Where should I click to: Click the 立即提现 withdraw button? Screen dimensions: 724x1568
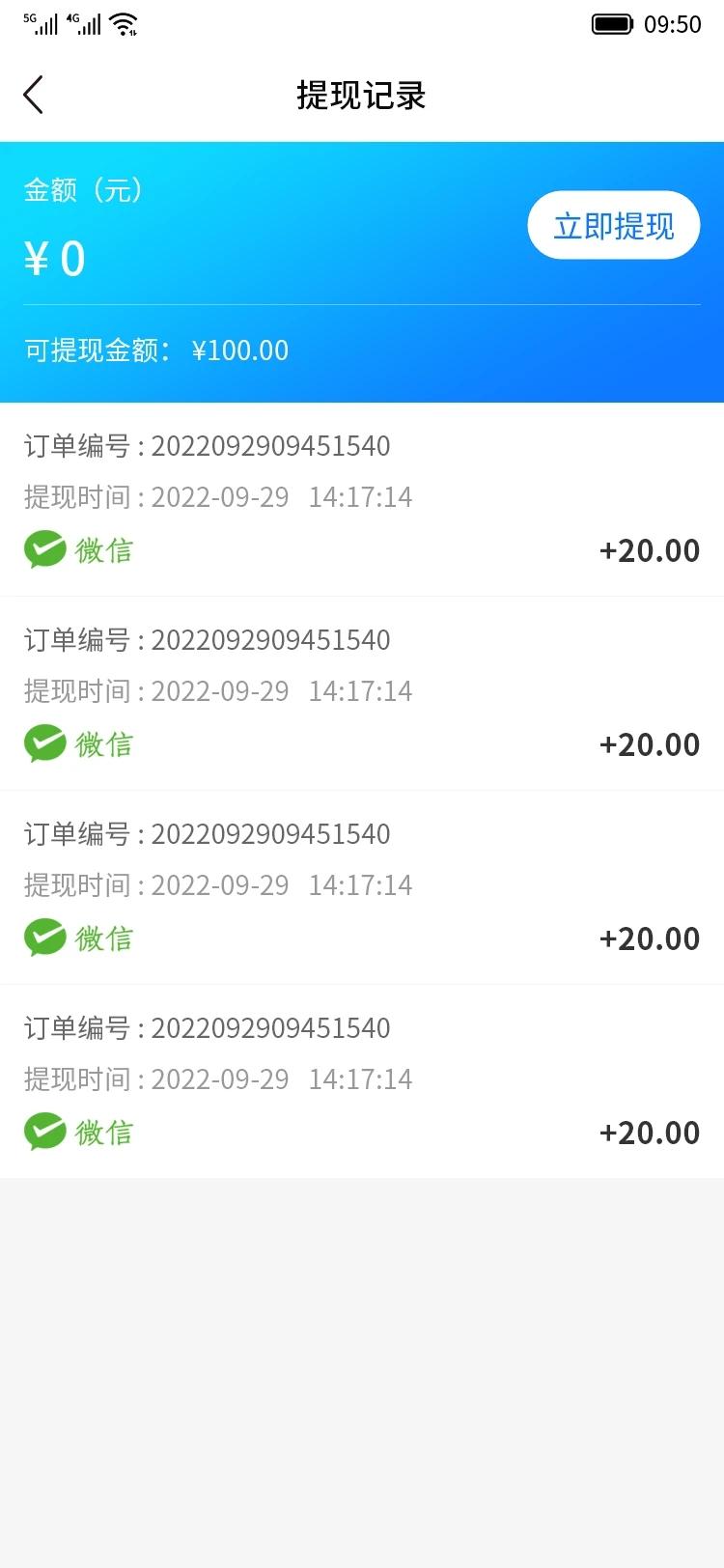click(614, 224)
